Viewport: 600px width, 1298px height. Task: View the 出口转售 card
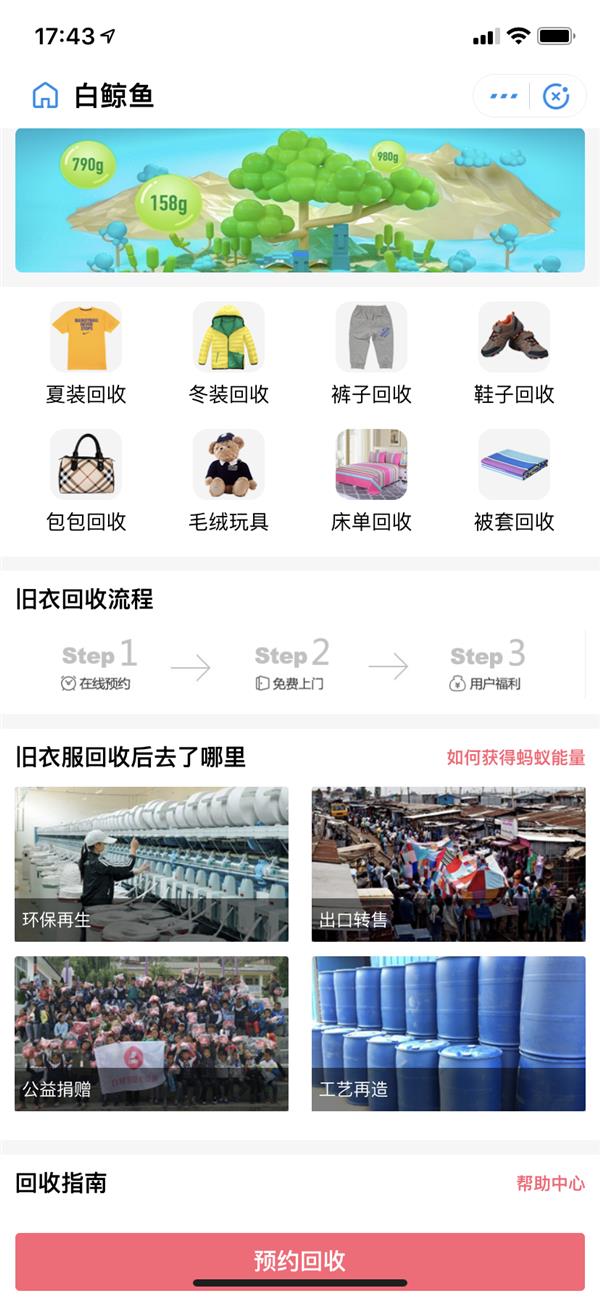pos(448,864)
